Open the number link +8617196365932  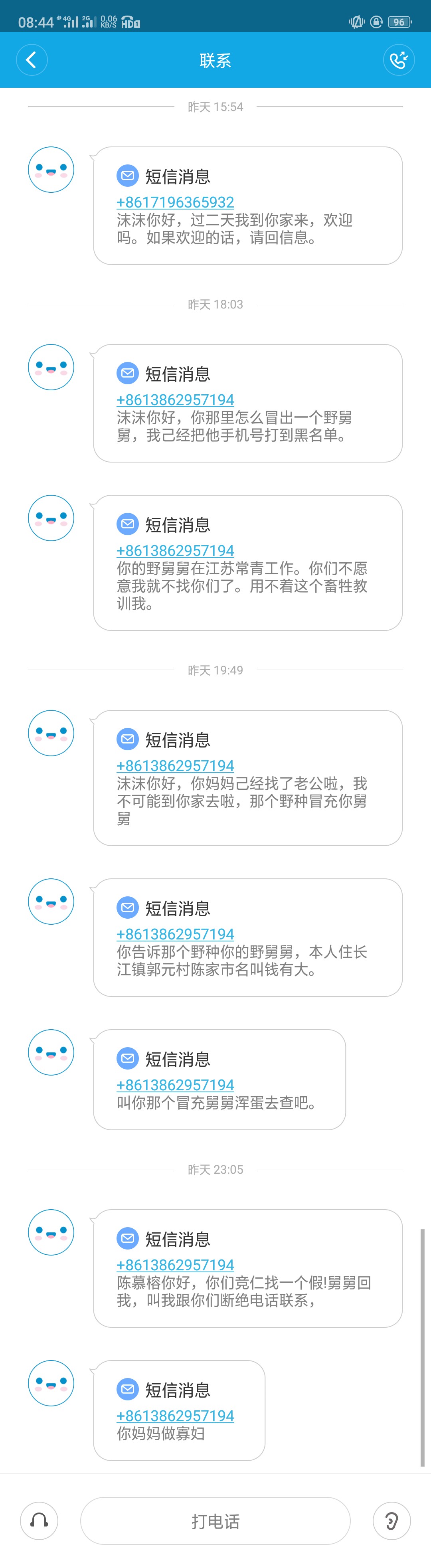pos(175,202)
